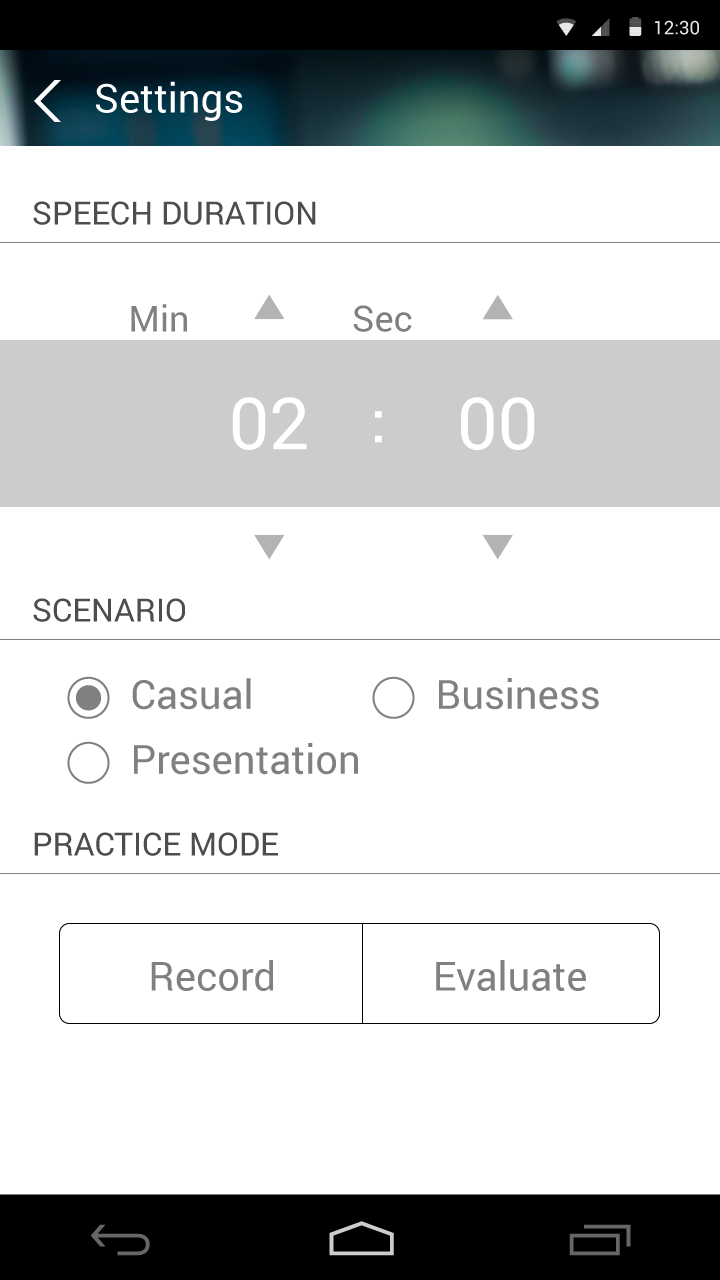Increase the minutes with the up arrow
The image size is (720, 1280).
click(x=269, y=308)
